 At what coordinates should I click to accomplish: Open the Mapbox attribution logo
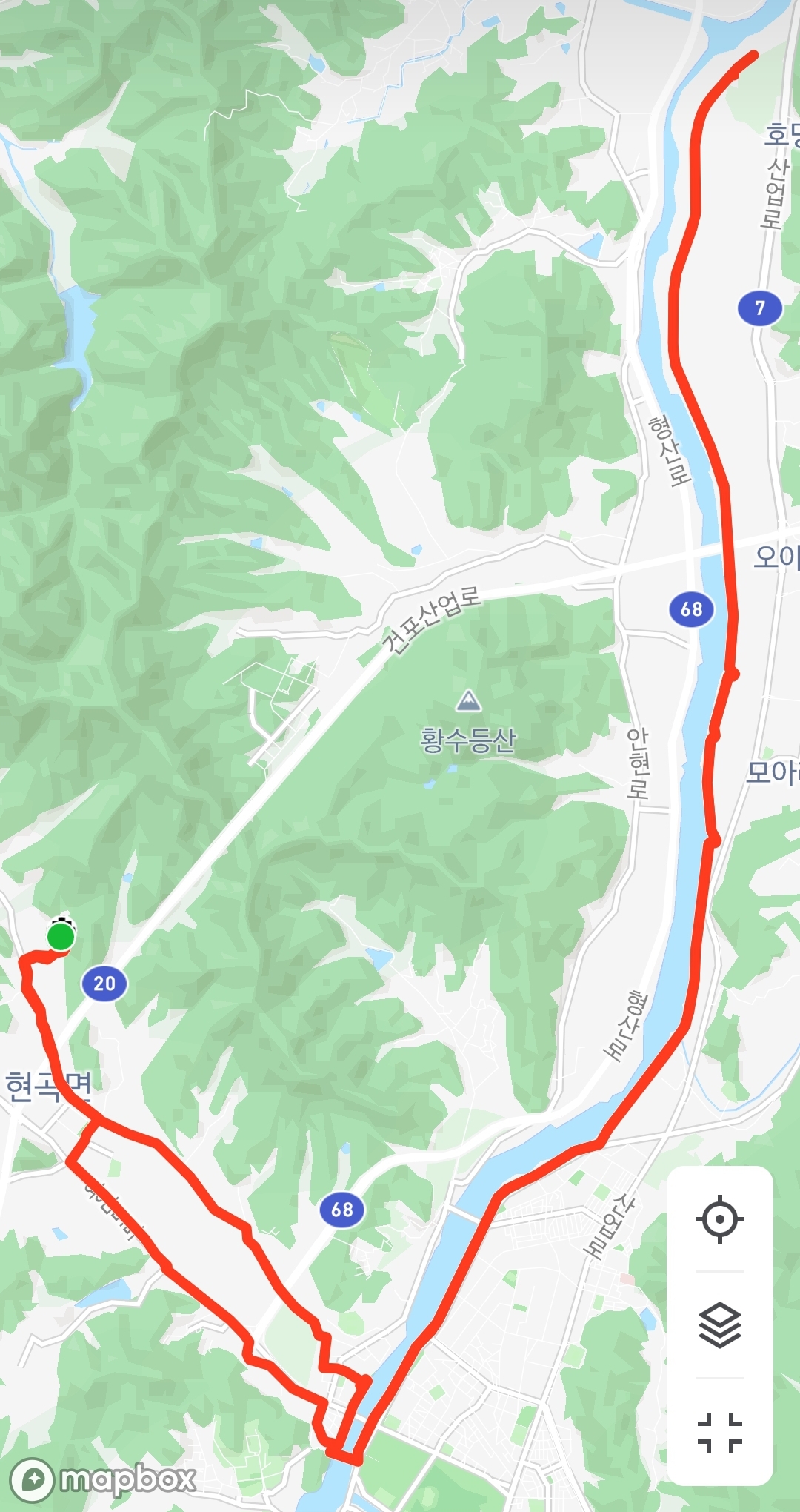(x=104, y=1479)
